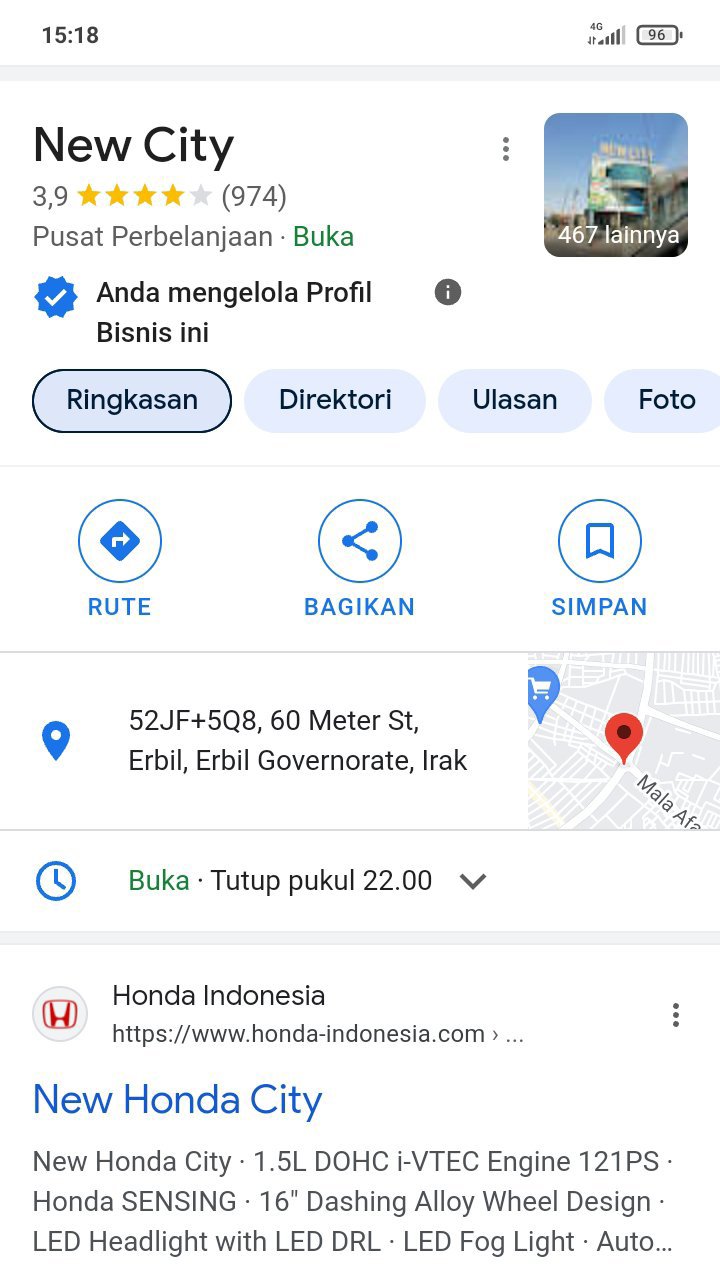Switch to the Direktori chip
This screenshot has height=1280, width=720.
click(x=335, y=401)
